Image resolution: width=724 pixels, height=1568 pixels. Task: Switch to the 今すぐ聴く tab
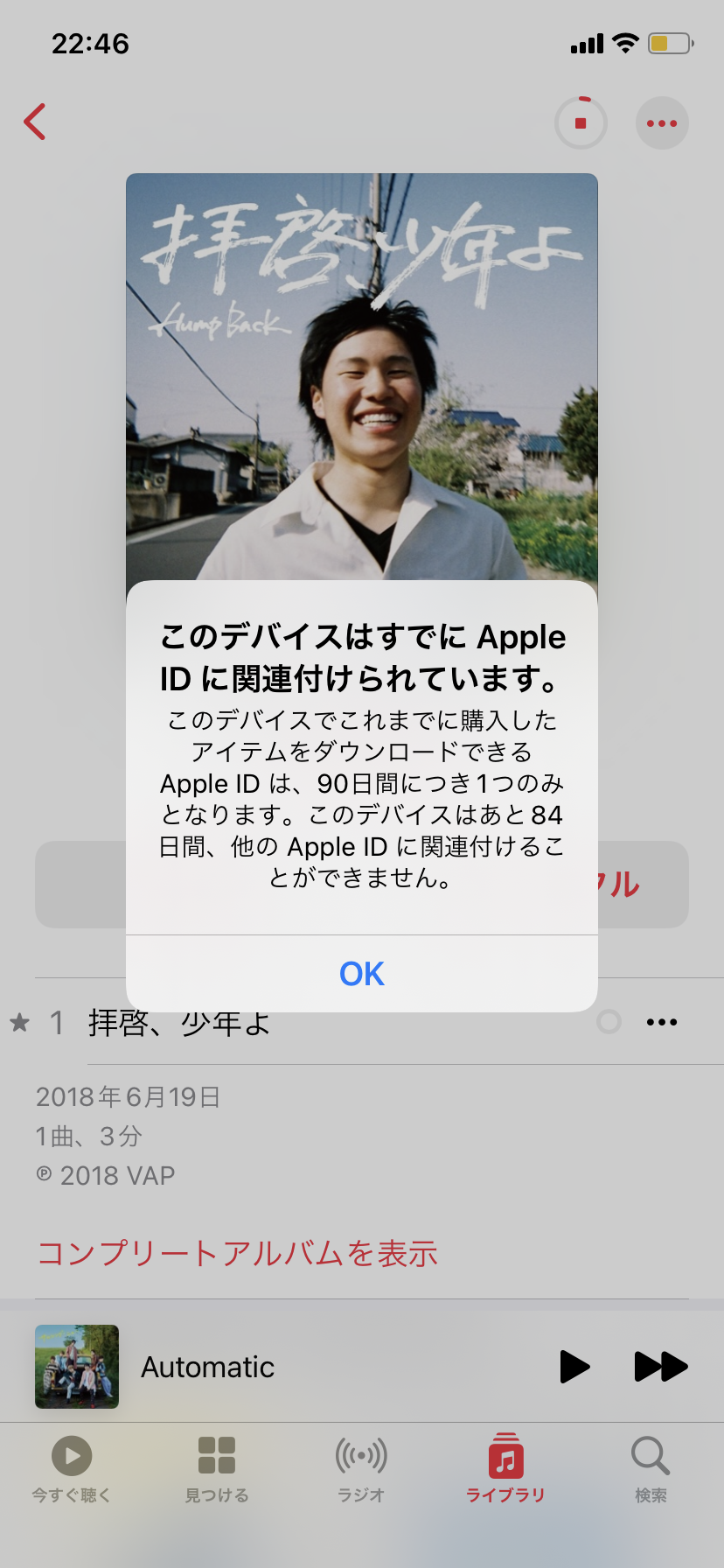[x=72, y=1470]
